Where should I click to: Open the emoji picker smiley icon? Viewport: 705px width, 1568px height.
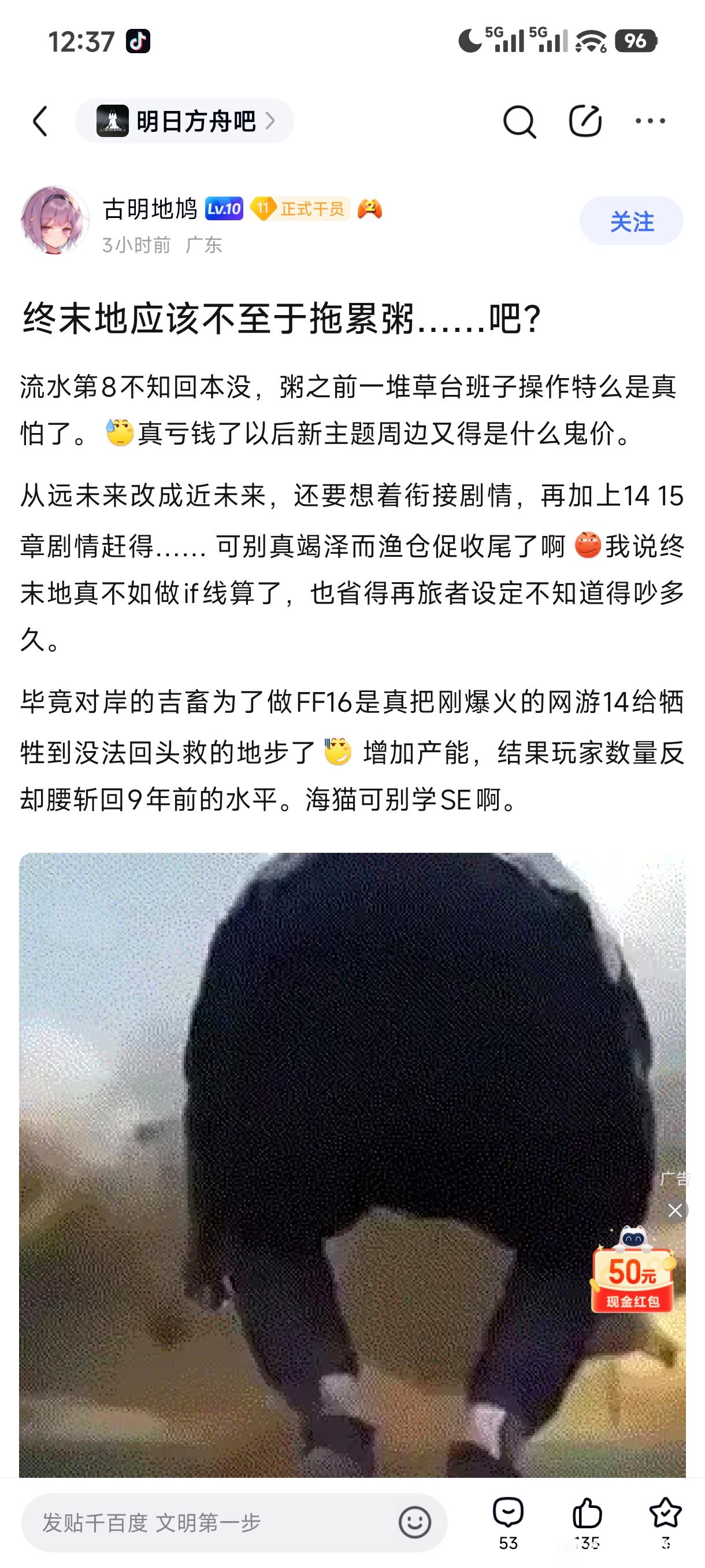pos(415,1522)
